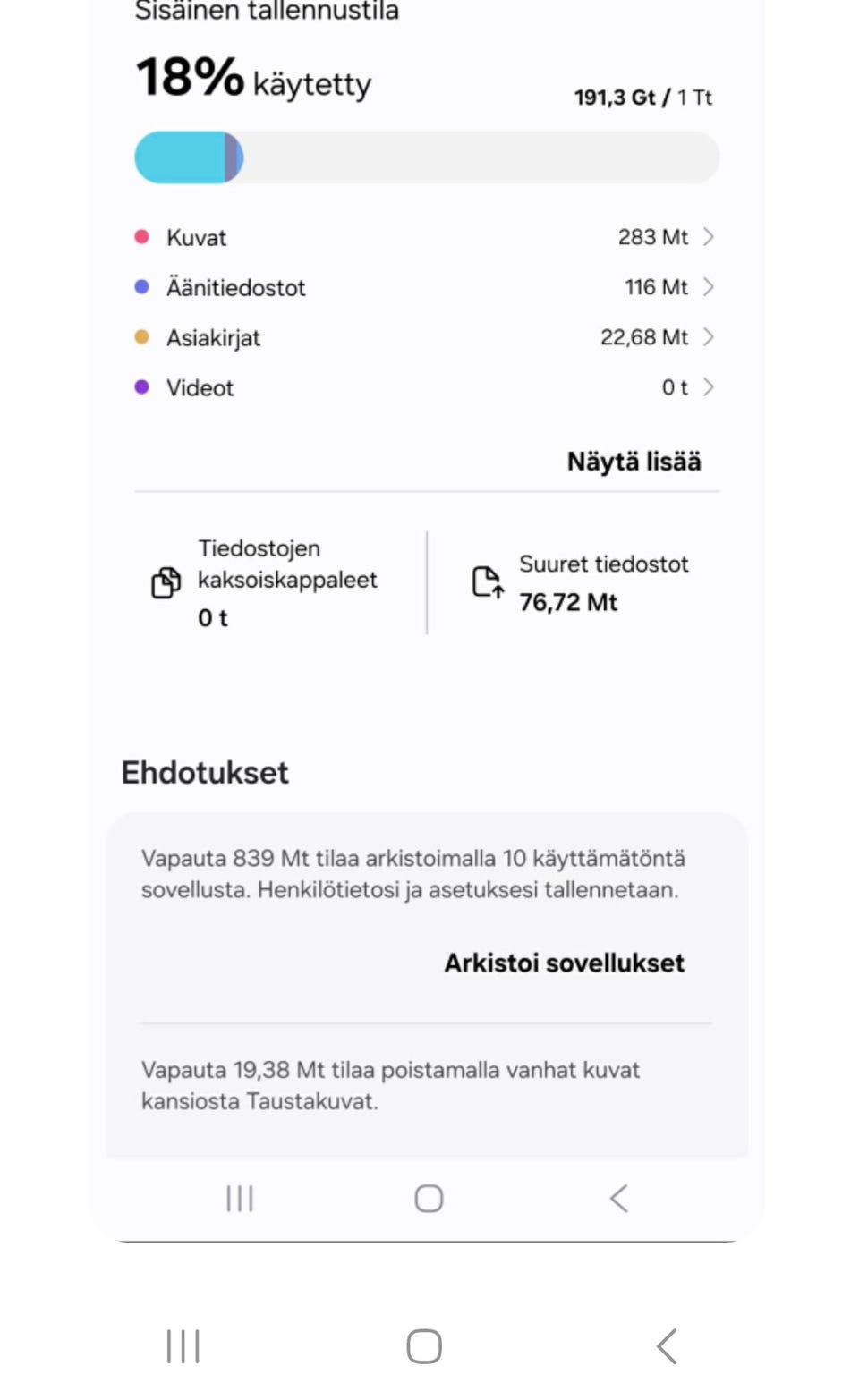Go back using the bottom-most system back arrow

click(667, 1345)
